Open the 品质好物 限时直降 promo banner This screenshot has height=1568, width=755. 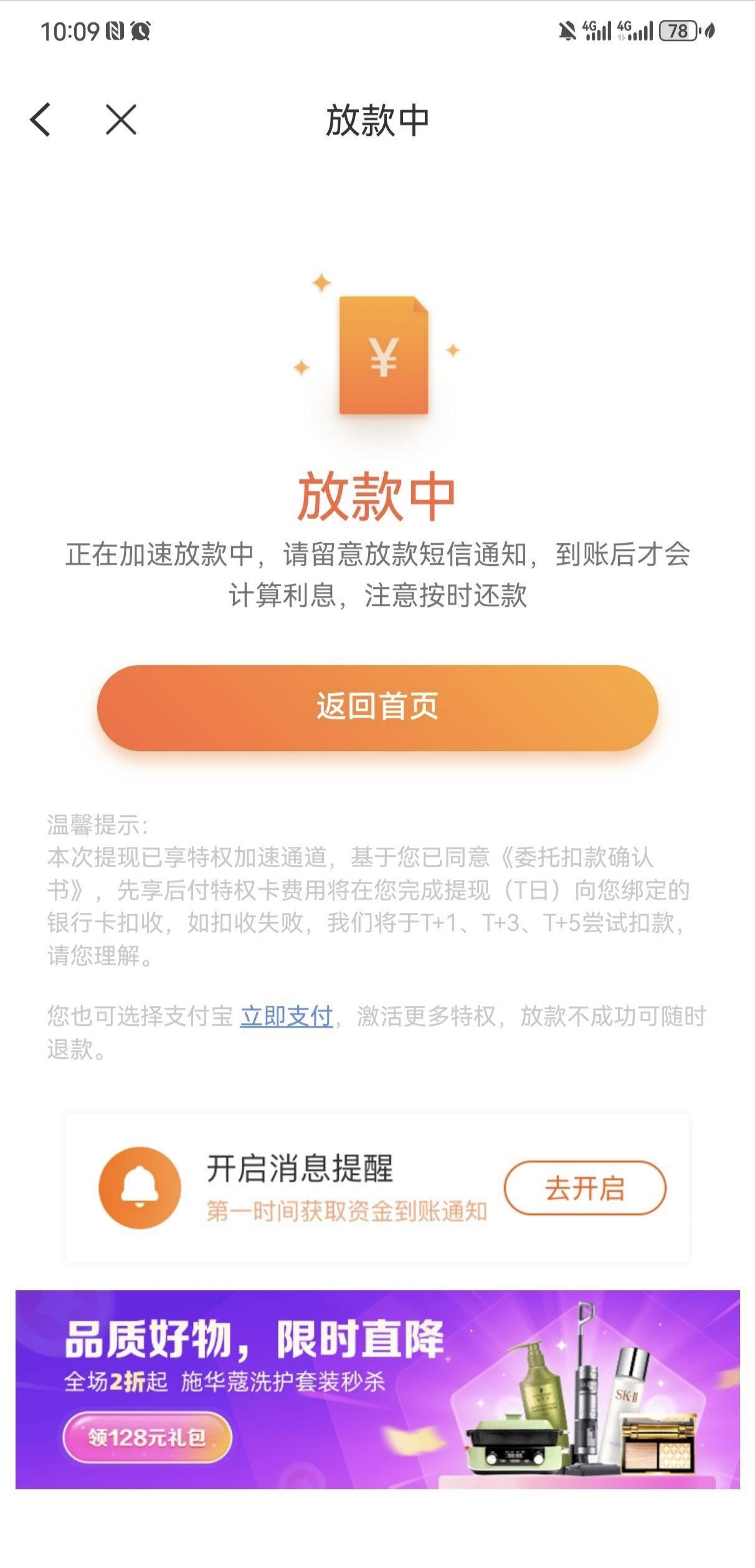[377, 1390]
